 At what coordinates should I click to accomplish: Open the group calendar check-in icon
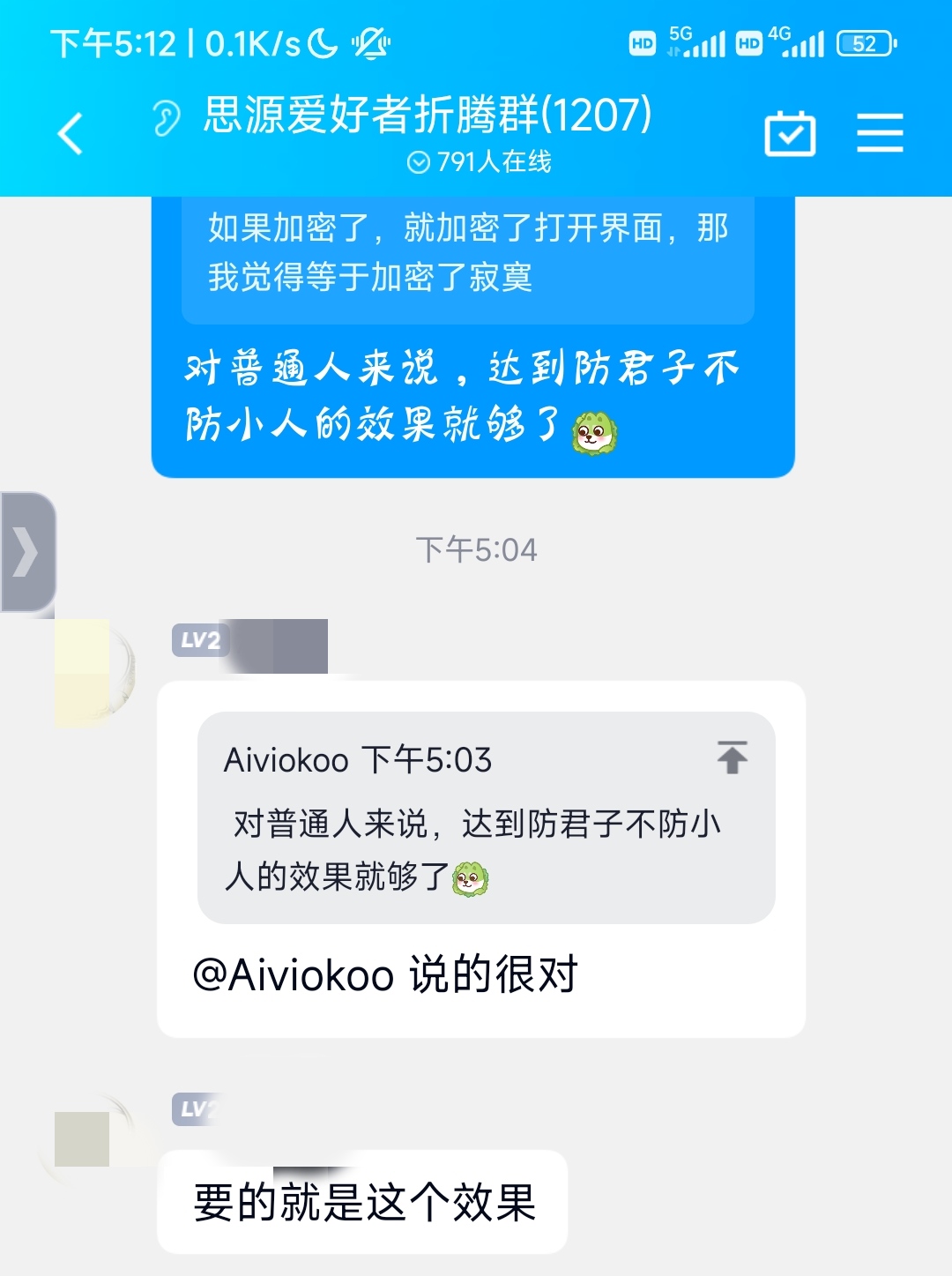(x=789, y=134)
